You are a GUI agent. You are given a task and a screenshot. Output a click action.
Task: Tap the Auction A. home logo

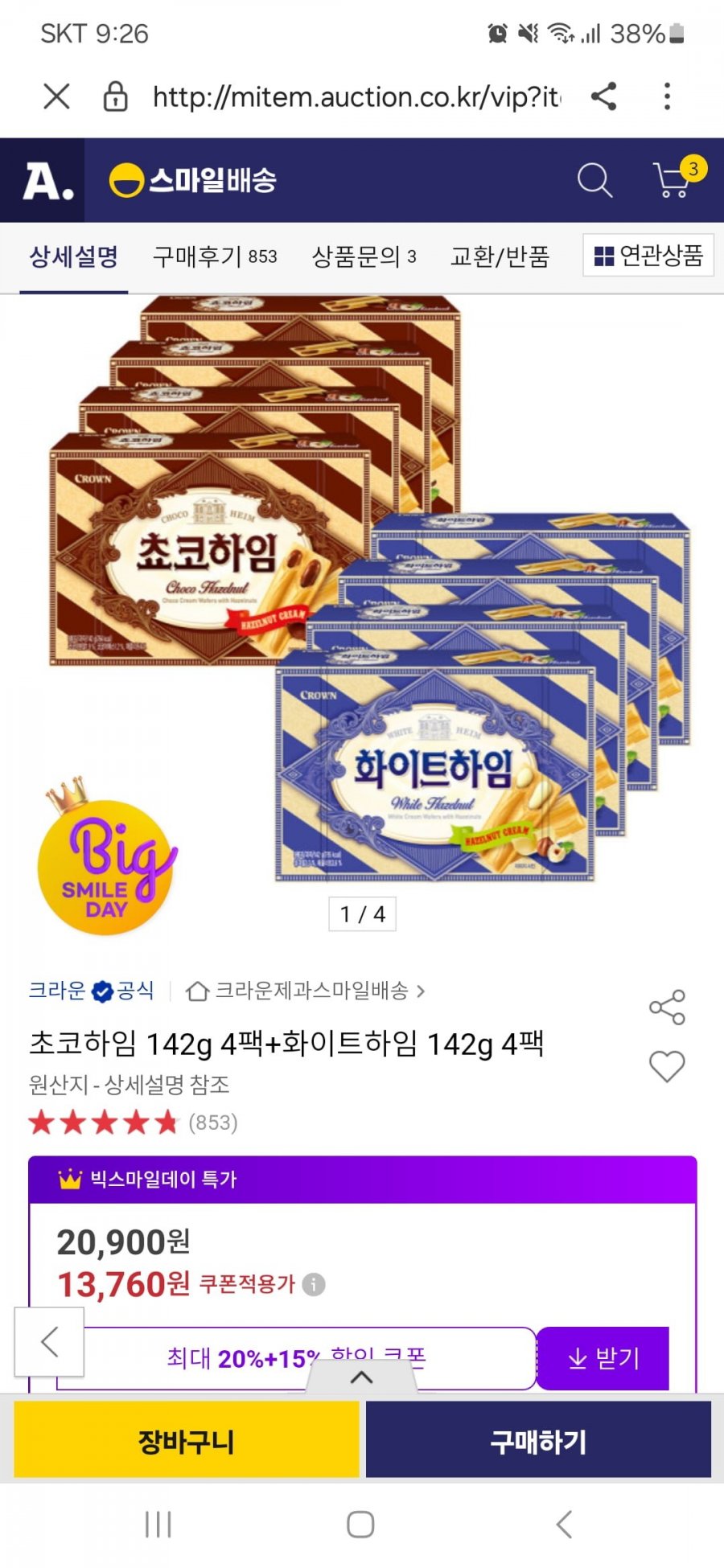[47, 181]
